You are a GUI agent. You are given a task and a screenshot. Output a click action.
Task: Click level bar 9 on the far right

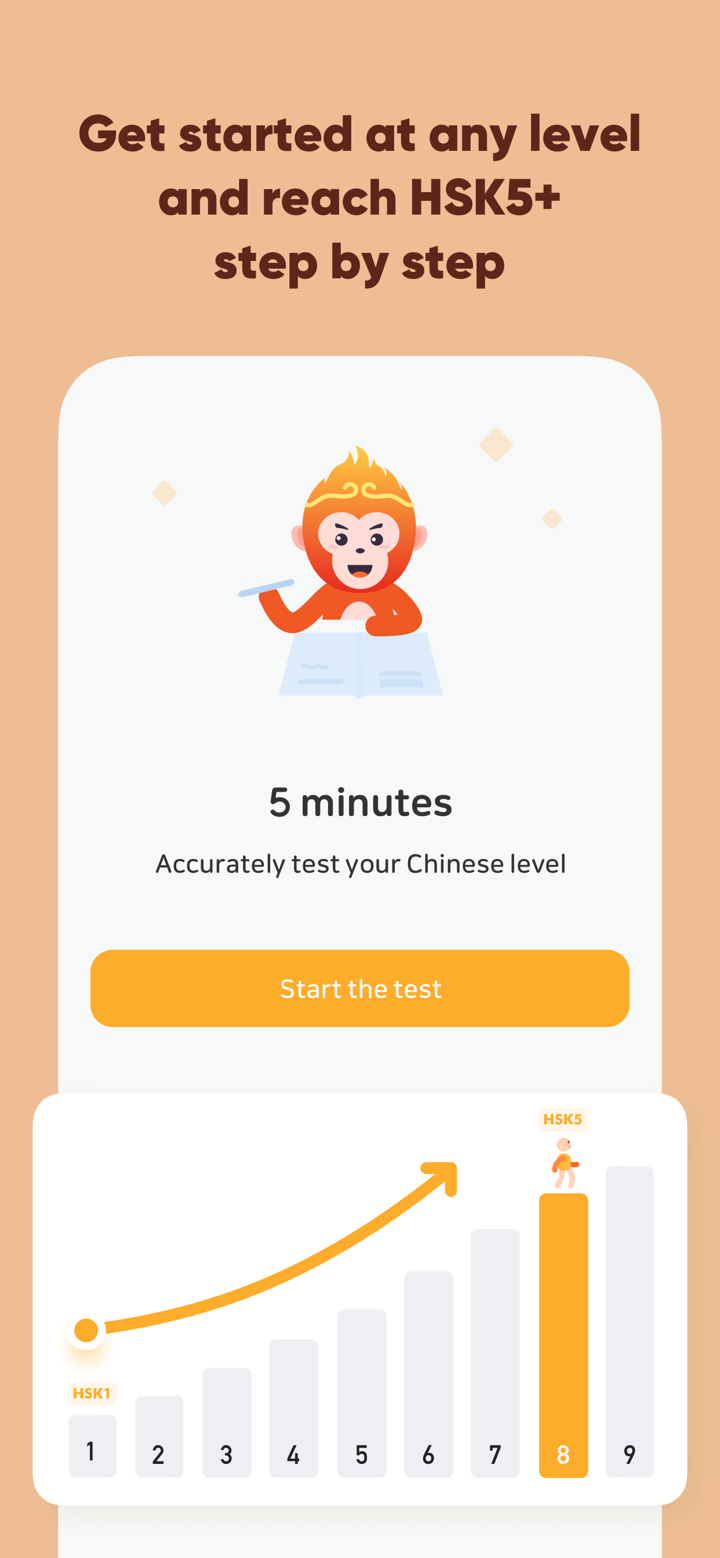pyautogui.click(x=630, y=1320)
